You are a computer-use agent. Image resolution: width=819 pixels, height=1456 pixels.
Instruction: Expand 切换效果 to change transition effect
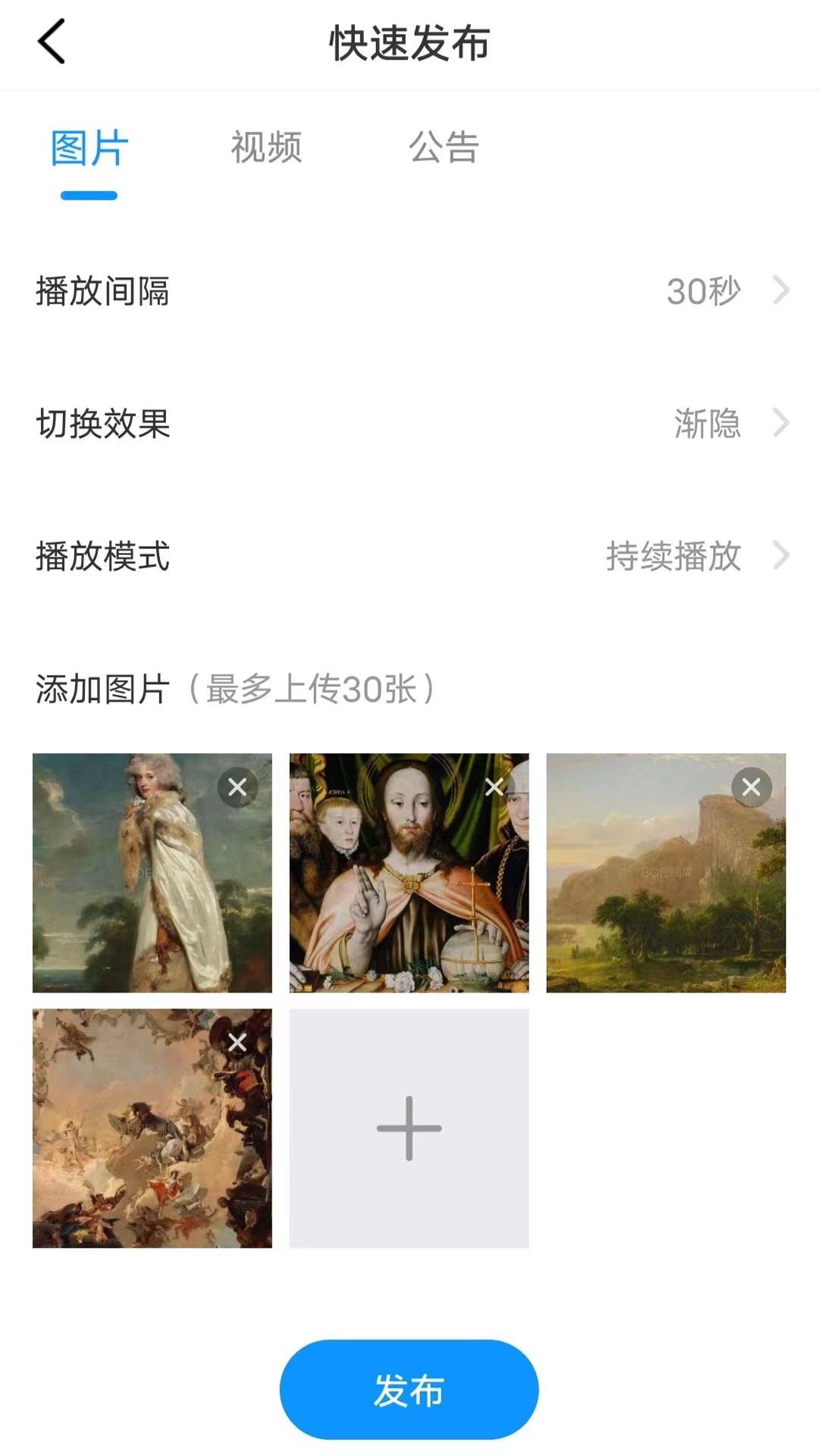[781, 424]
